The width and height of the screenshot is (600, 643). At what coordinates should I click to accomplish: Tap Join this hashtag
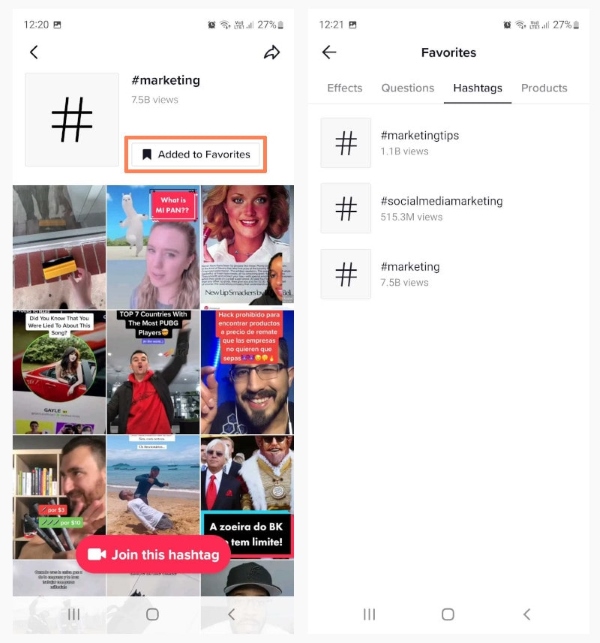(153, 554)
